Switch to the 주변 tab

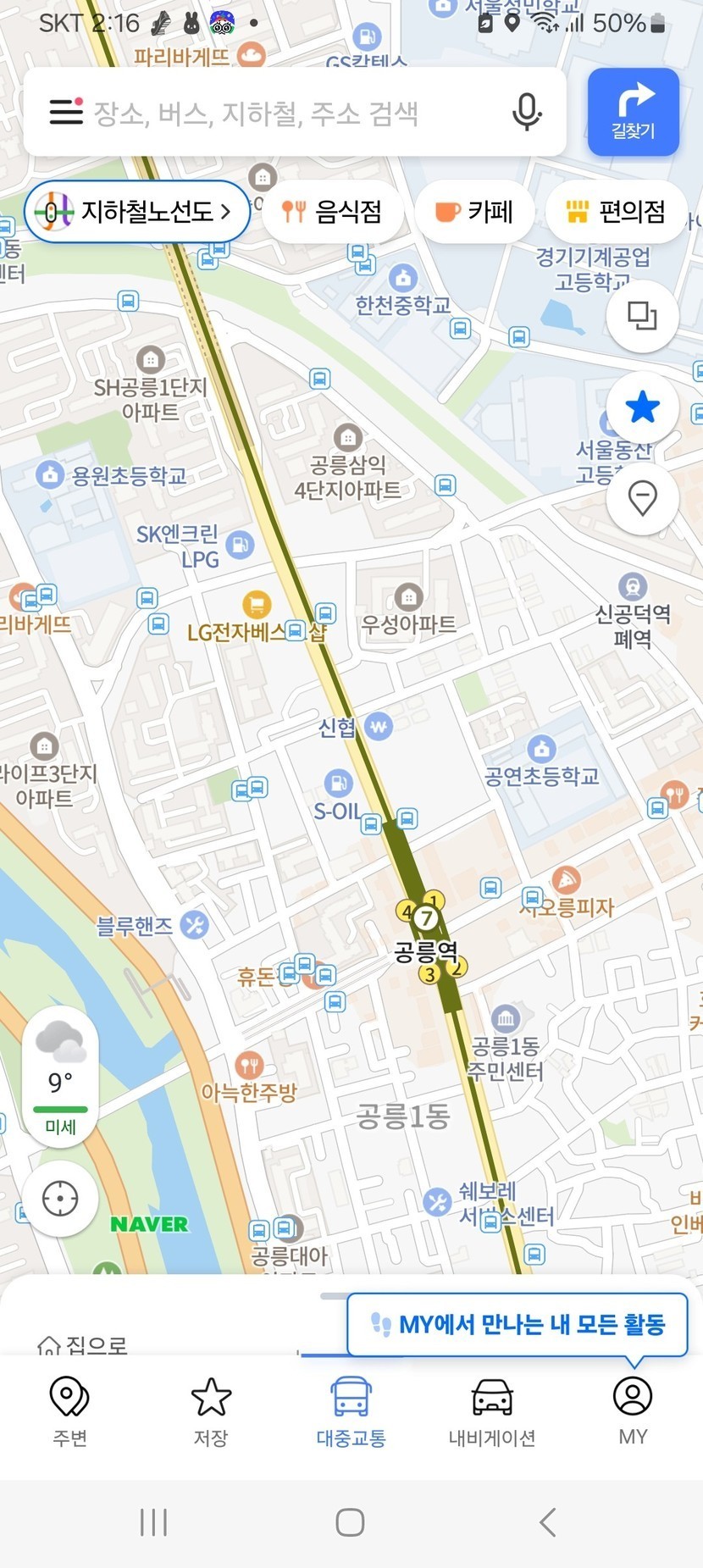coord(70,1412)
